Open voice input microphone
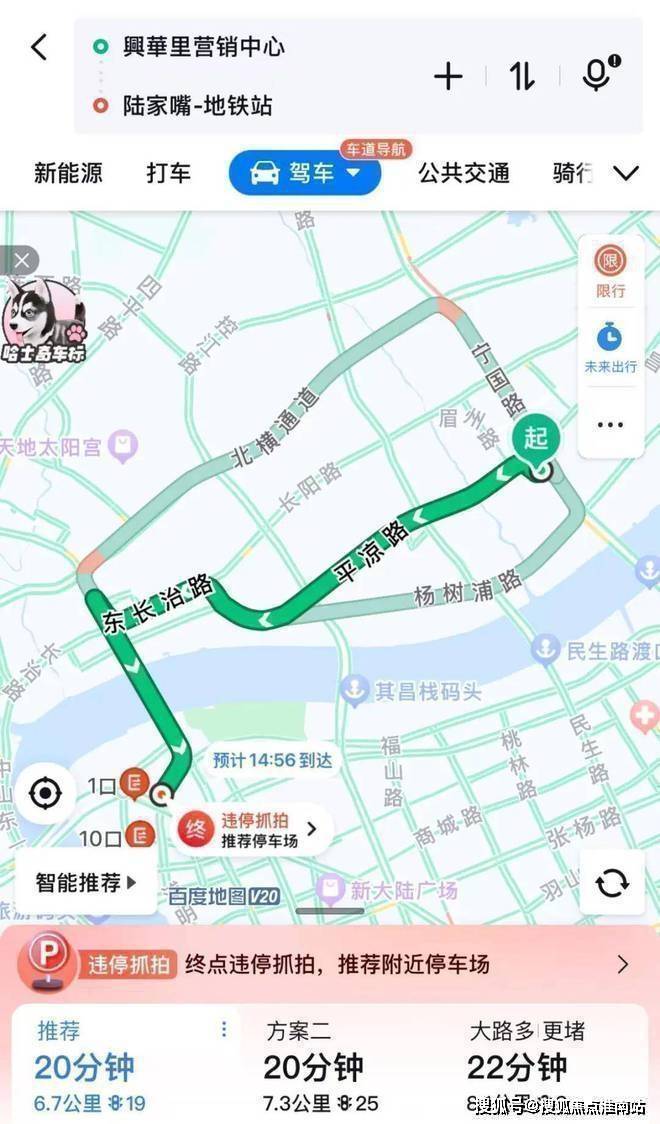 pyautogui.click(x=598, y=76)
